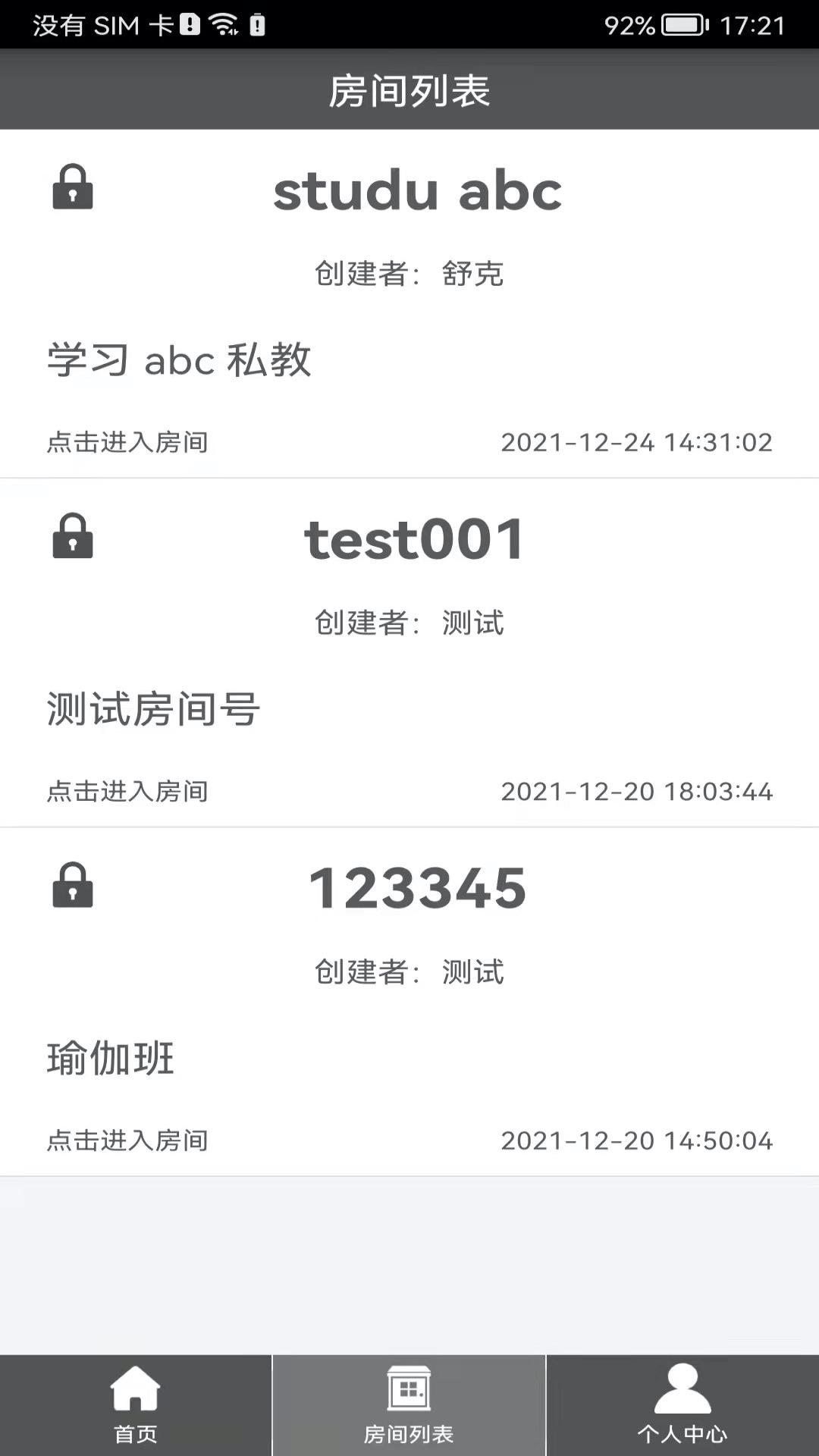This screenshot has width=819, height=1456.
Task: Switch to the 首页 tab
Action: pos(136,1404)
